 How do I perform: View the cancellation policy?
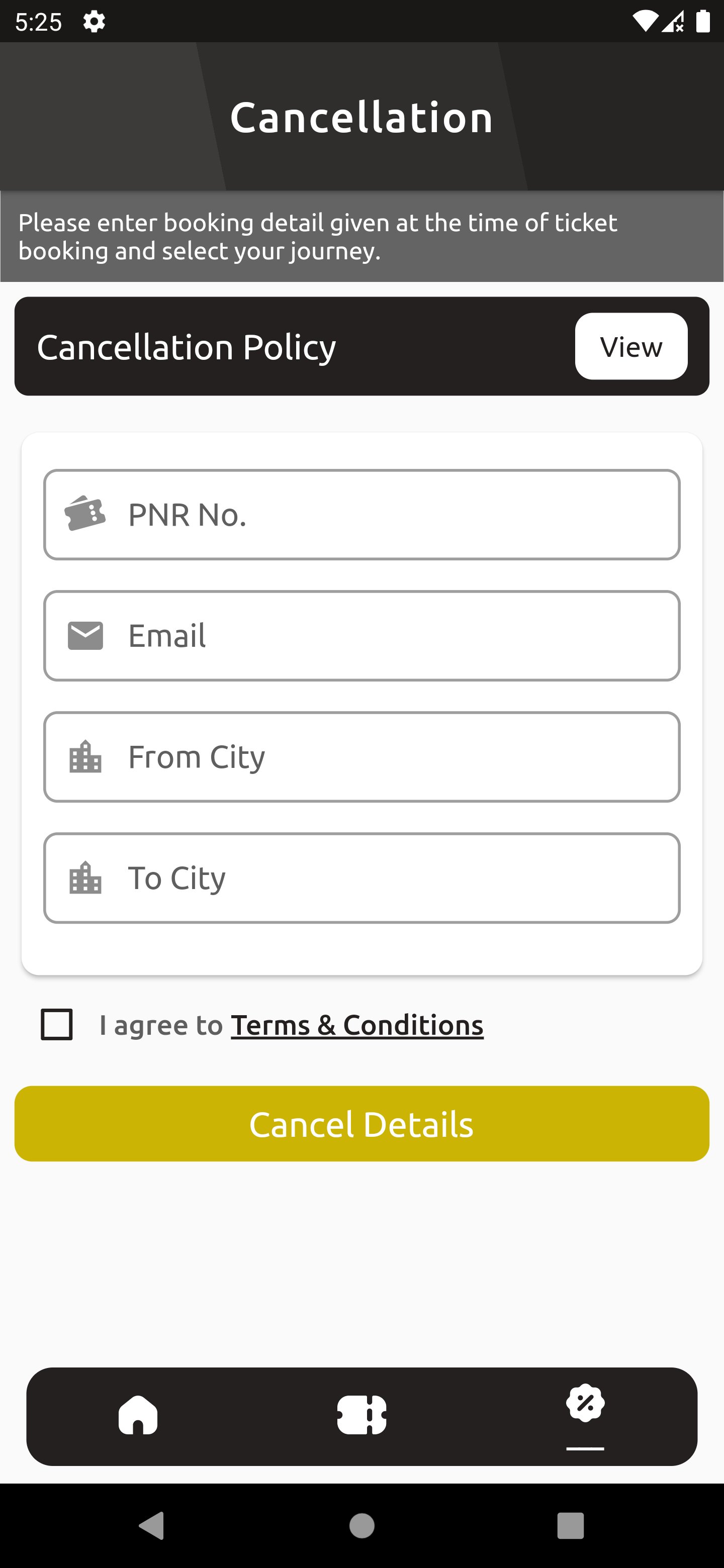[631, 346]
